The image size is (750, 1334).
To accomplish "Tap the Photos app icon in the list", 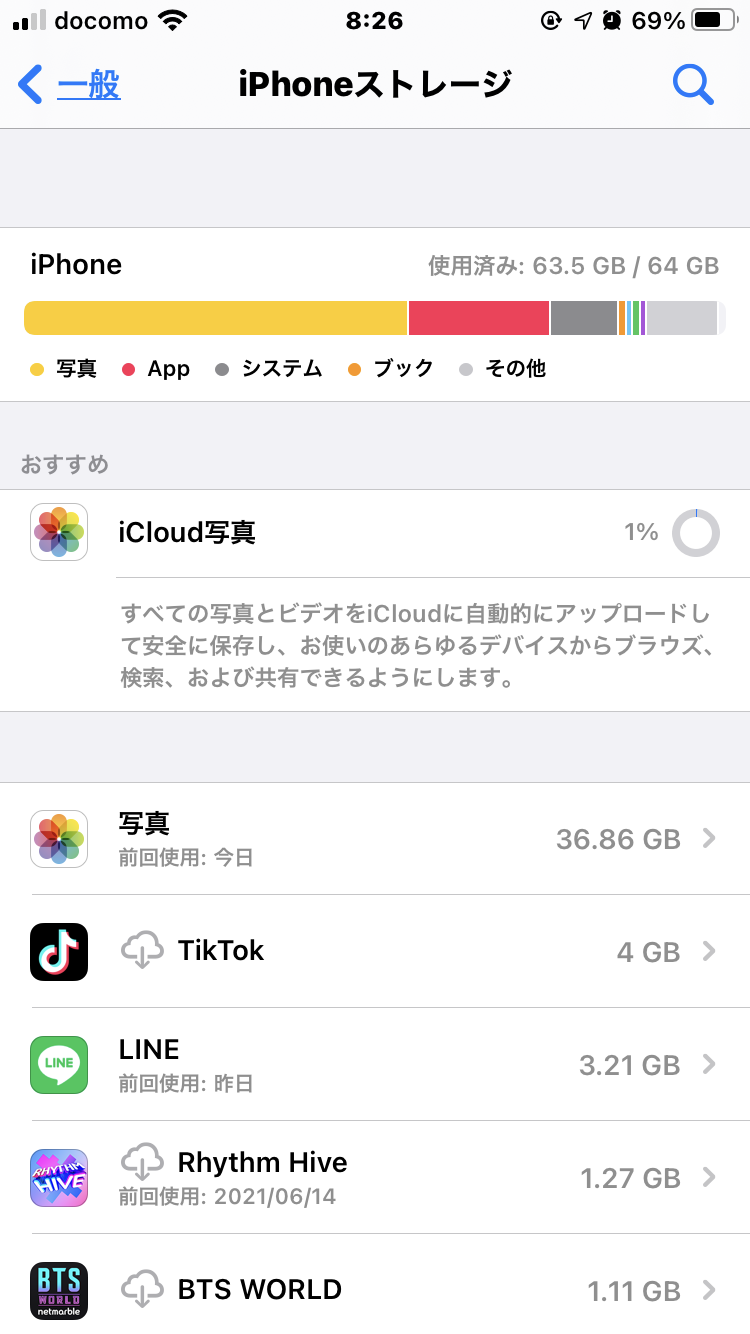I will click(58, 839).
